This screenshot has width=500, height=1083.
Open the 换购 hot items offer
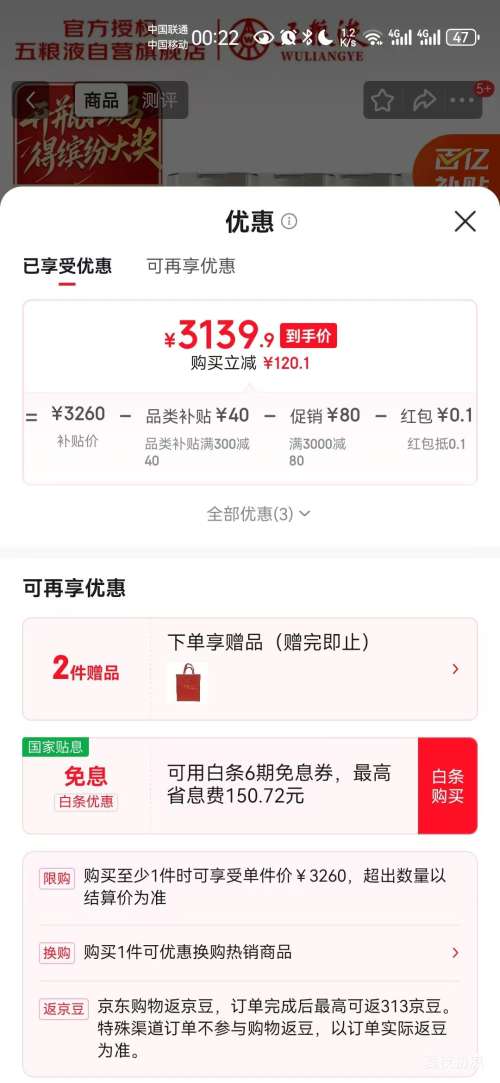pyautogui.click(x=250, y=952)
